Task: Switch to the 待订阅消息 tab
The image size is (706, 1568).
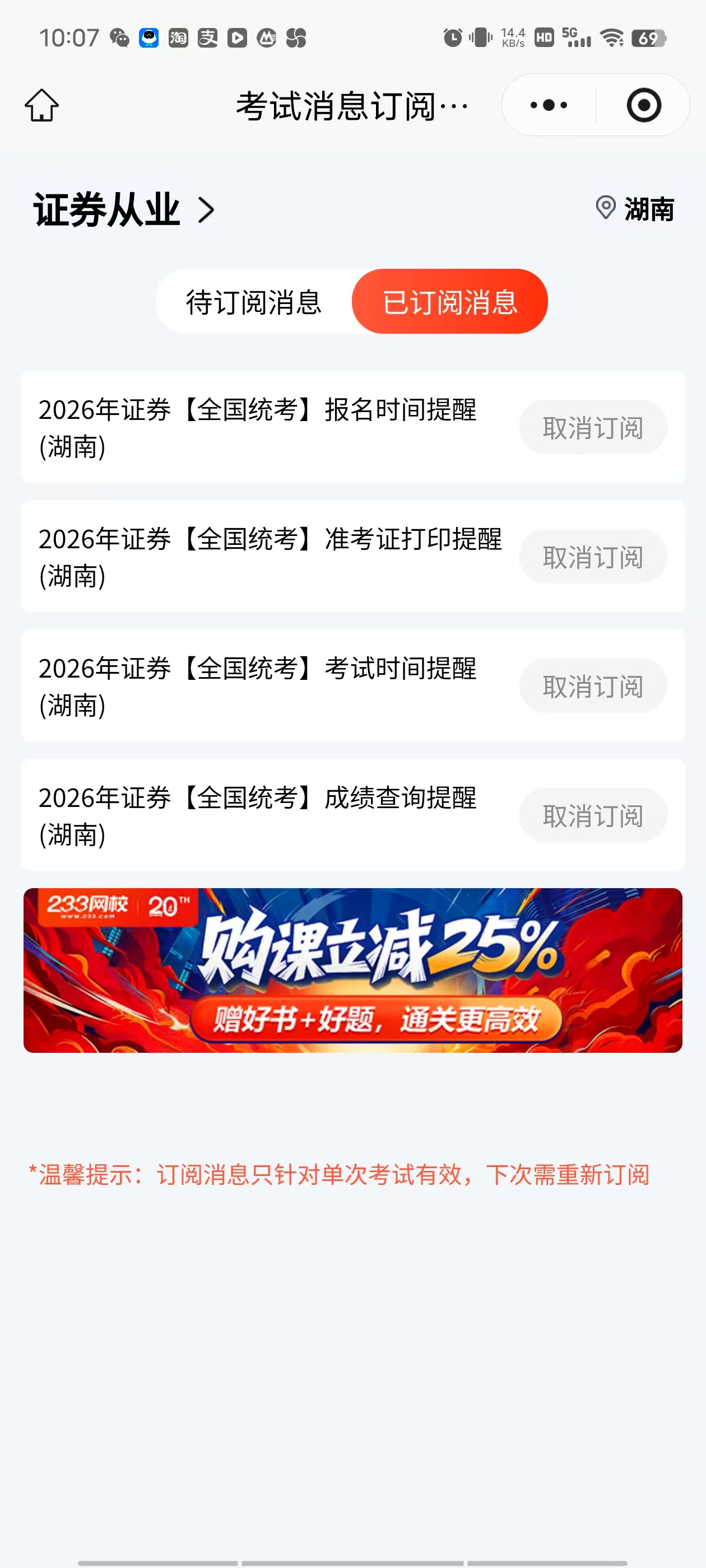Action: point(253,302)
